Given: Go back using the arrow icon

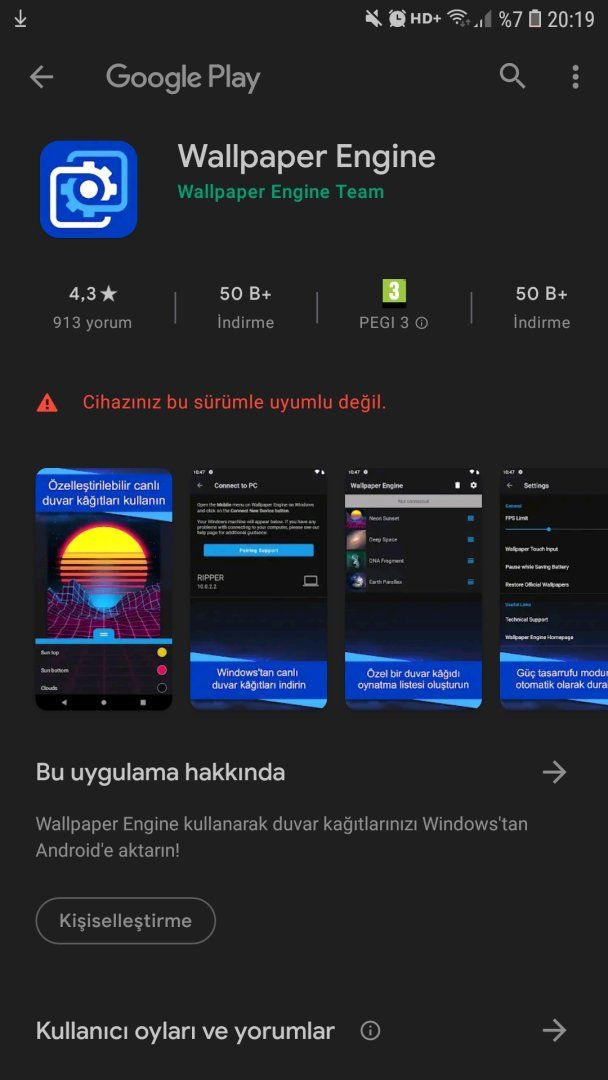Looking at the screenshot, I should click(41, 77).
